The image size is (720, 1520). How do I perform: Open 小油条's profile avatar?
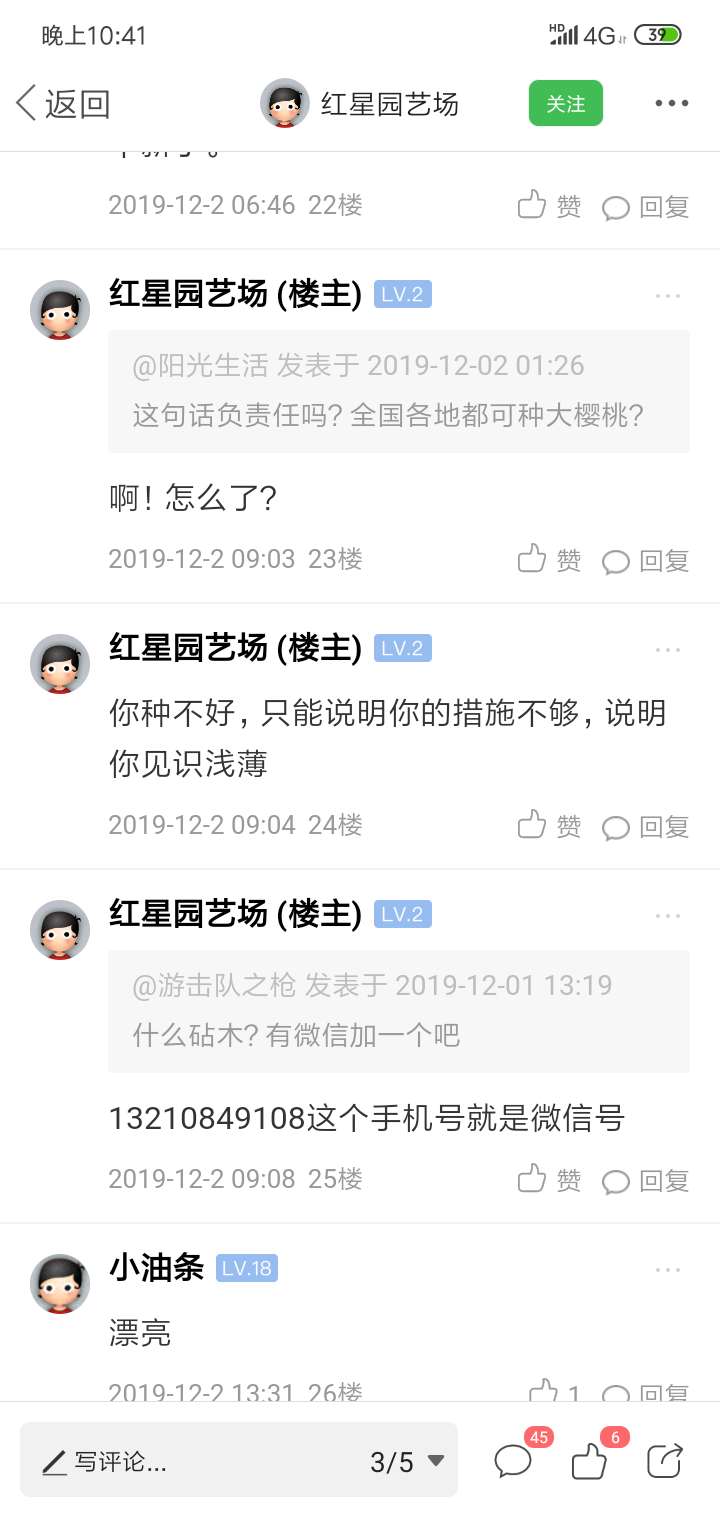(60, 1284)
